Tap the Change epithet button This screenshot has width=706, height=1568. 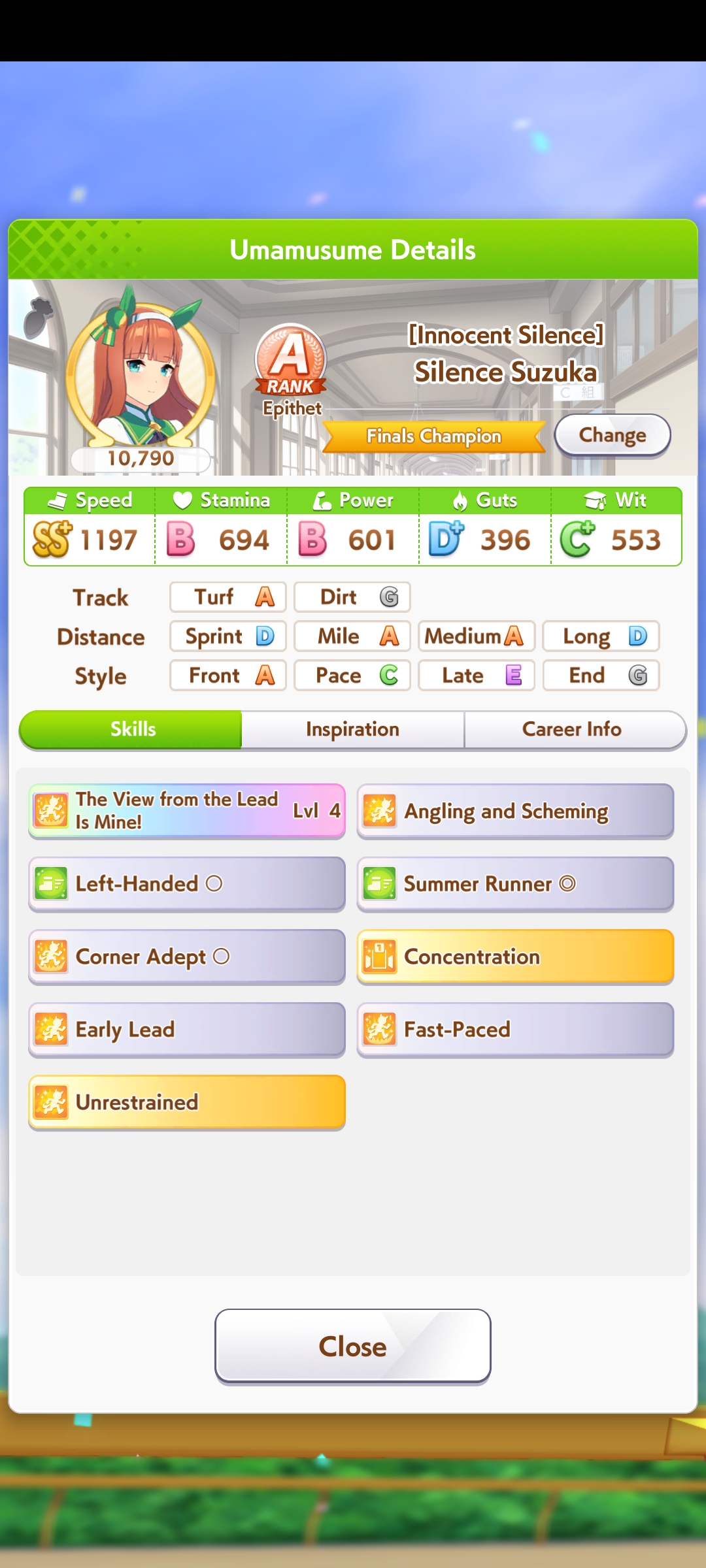click(x=612, y=435)
